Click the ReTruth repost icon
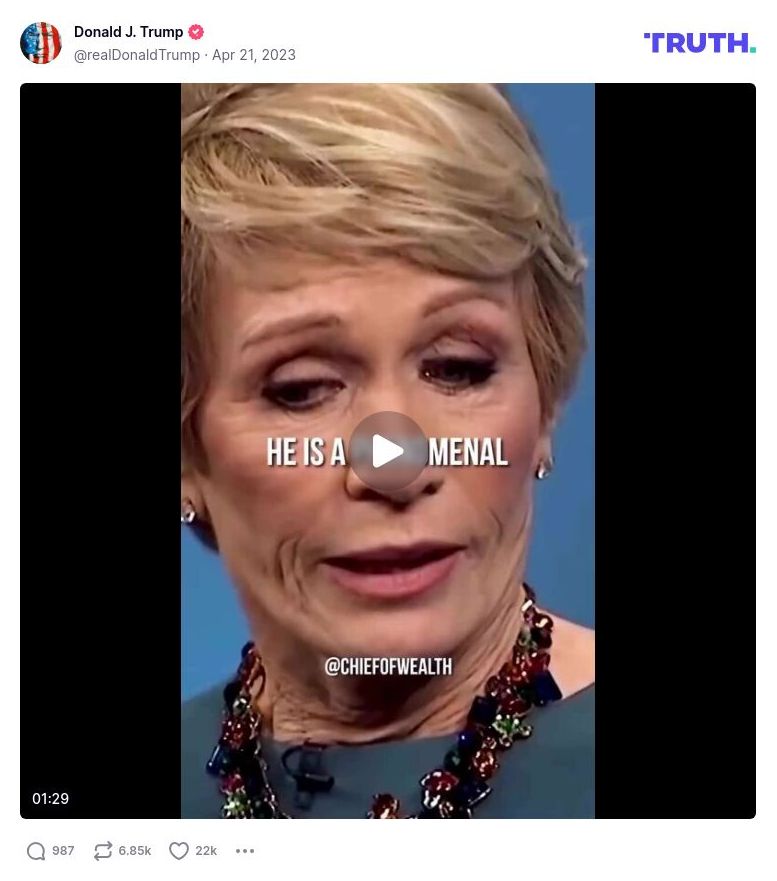The image size is (777, 881). click(x=101, y=851)
